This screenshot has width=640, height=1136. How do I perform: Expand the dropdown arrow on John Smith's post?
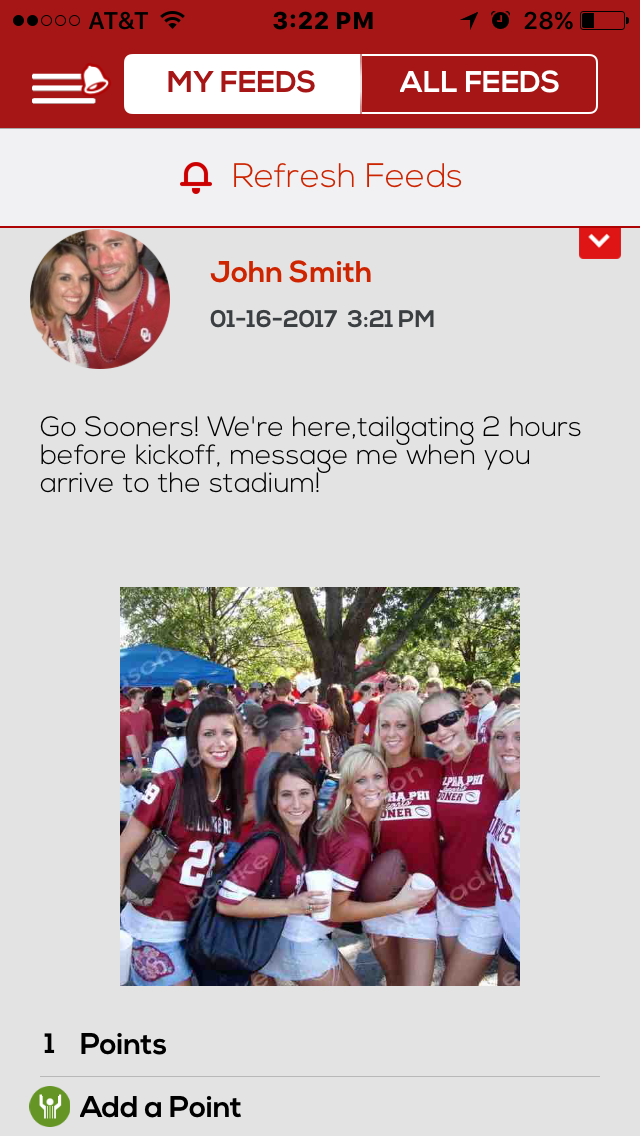tap(600, 242)
